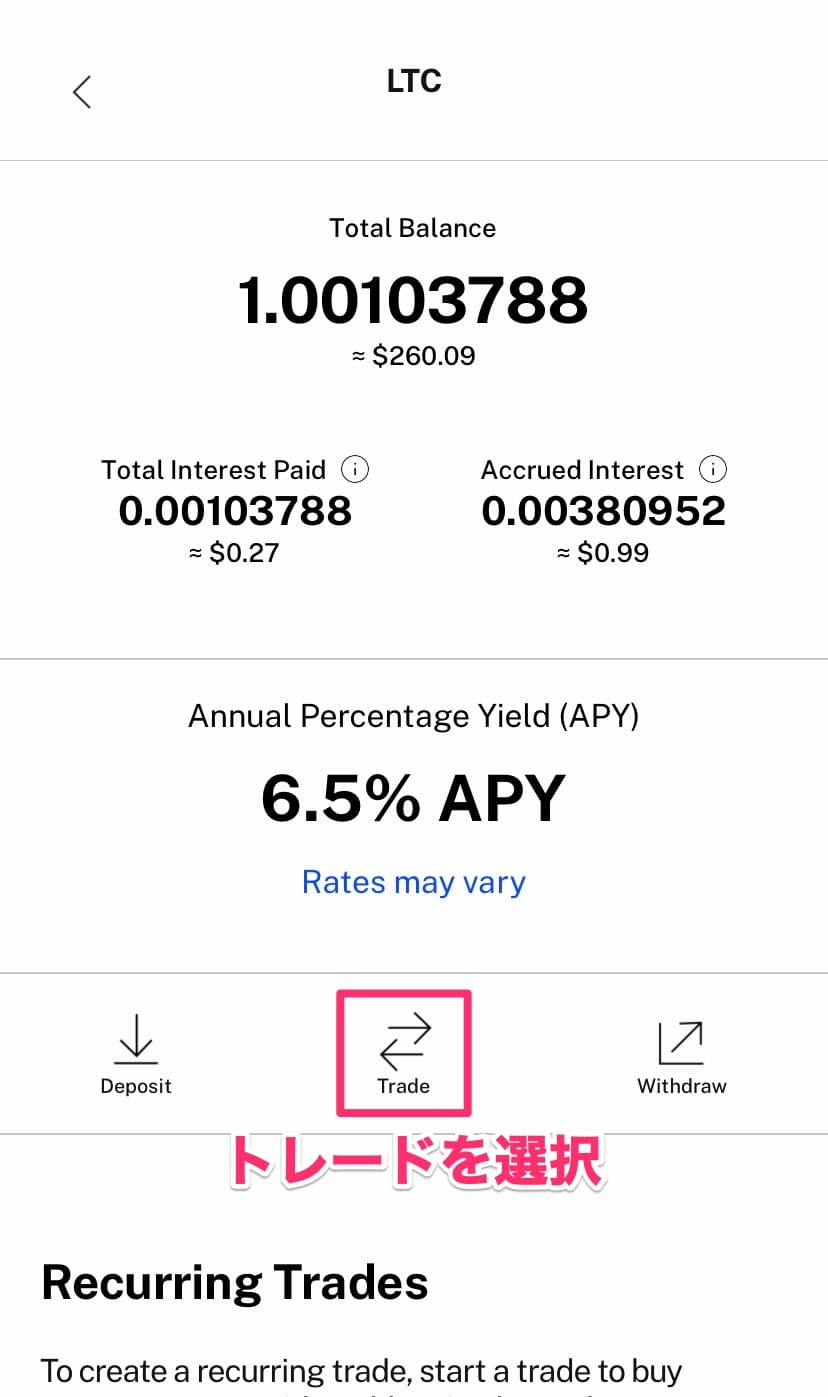Screen dimensions: 828x1397
Task: Open the Accrued Interest info icon
Action: coord(713,469)
